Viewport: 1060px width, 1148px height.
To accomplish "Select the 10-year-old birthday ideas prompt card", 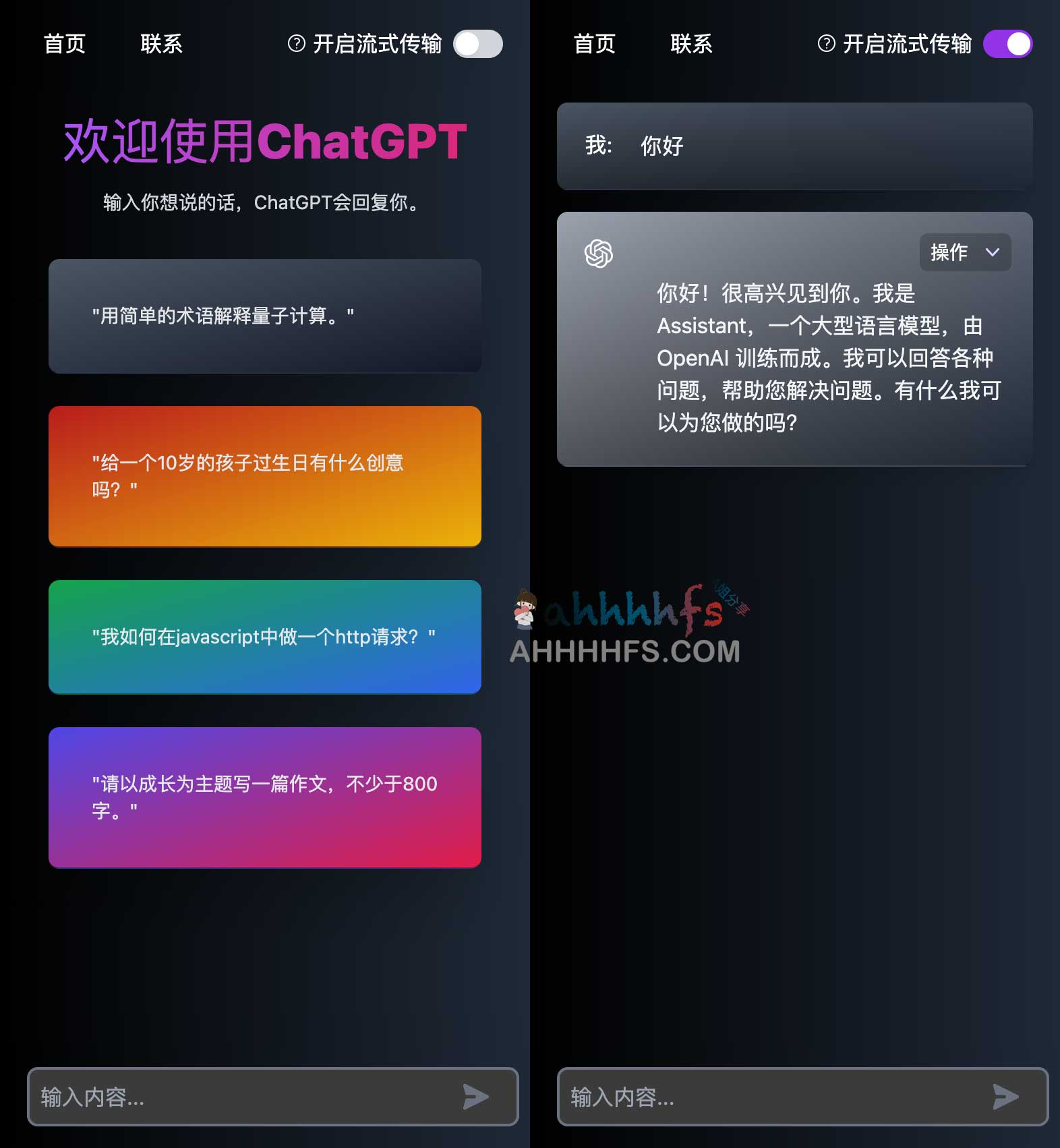I will pyautogui.click(x=264, y=476).
